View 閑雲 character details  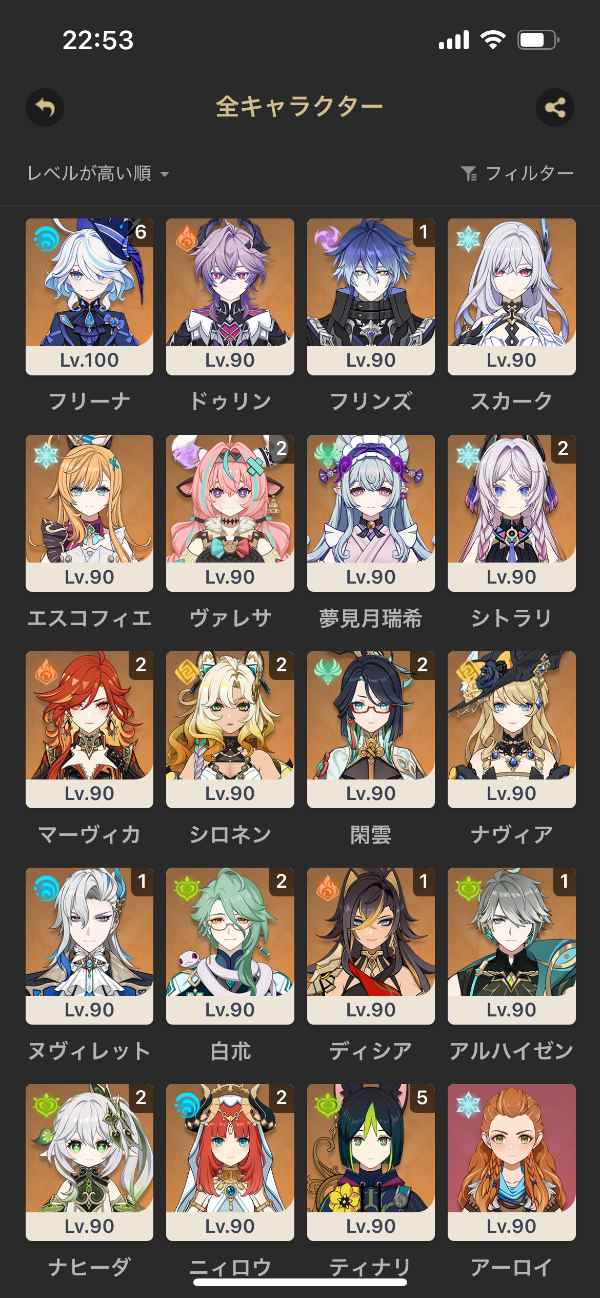click(371, 729)
